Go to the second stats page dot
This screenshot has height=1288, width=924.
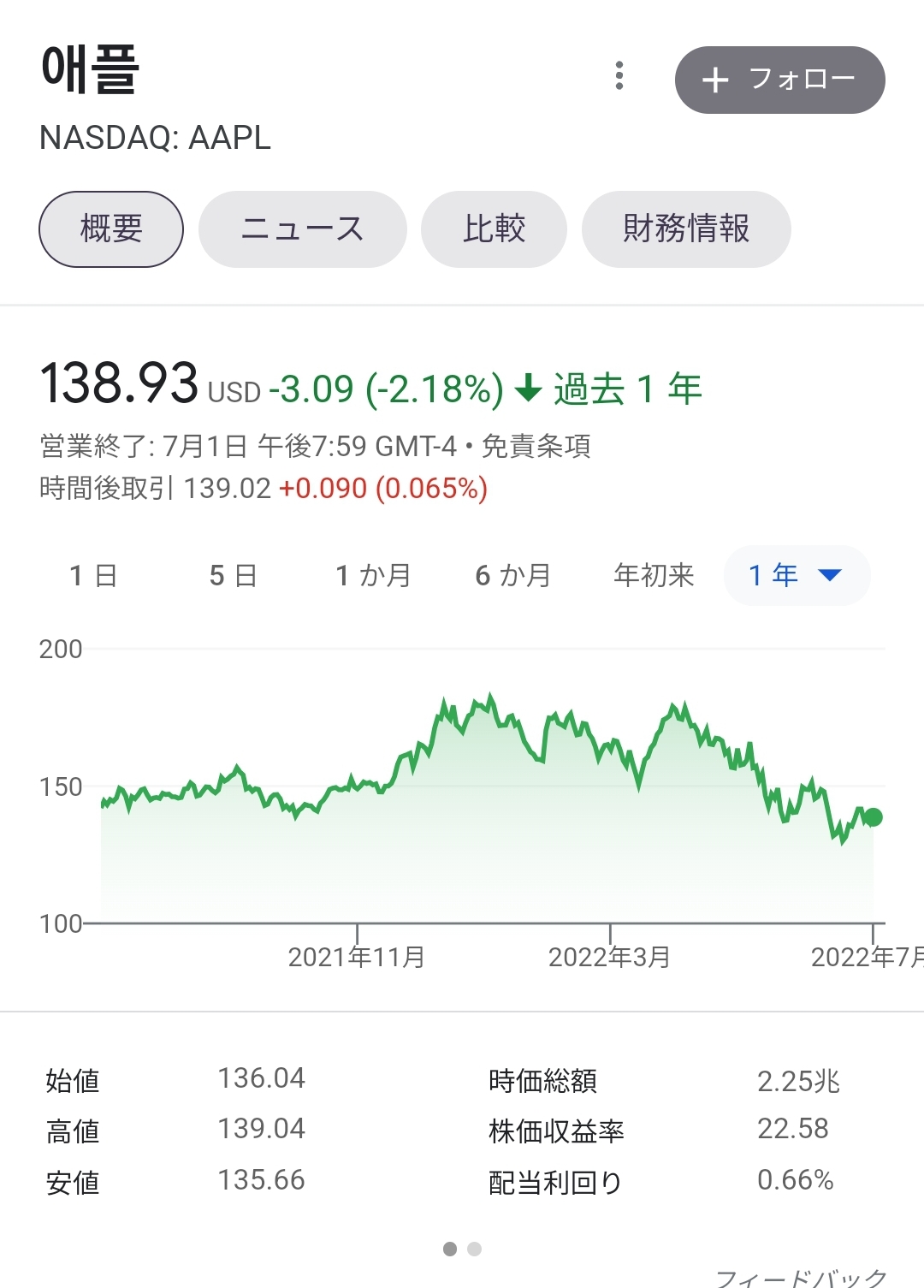tap(475, 1249)
